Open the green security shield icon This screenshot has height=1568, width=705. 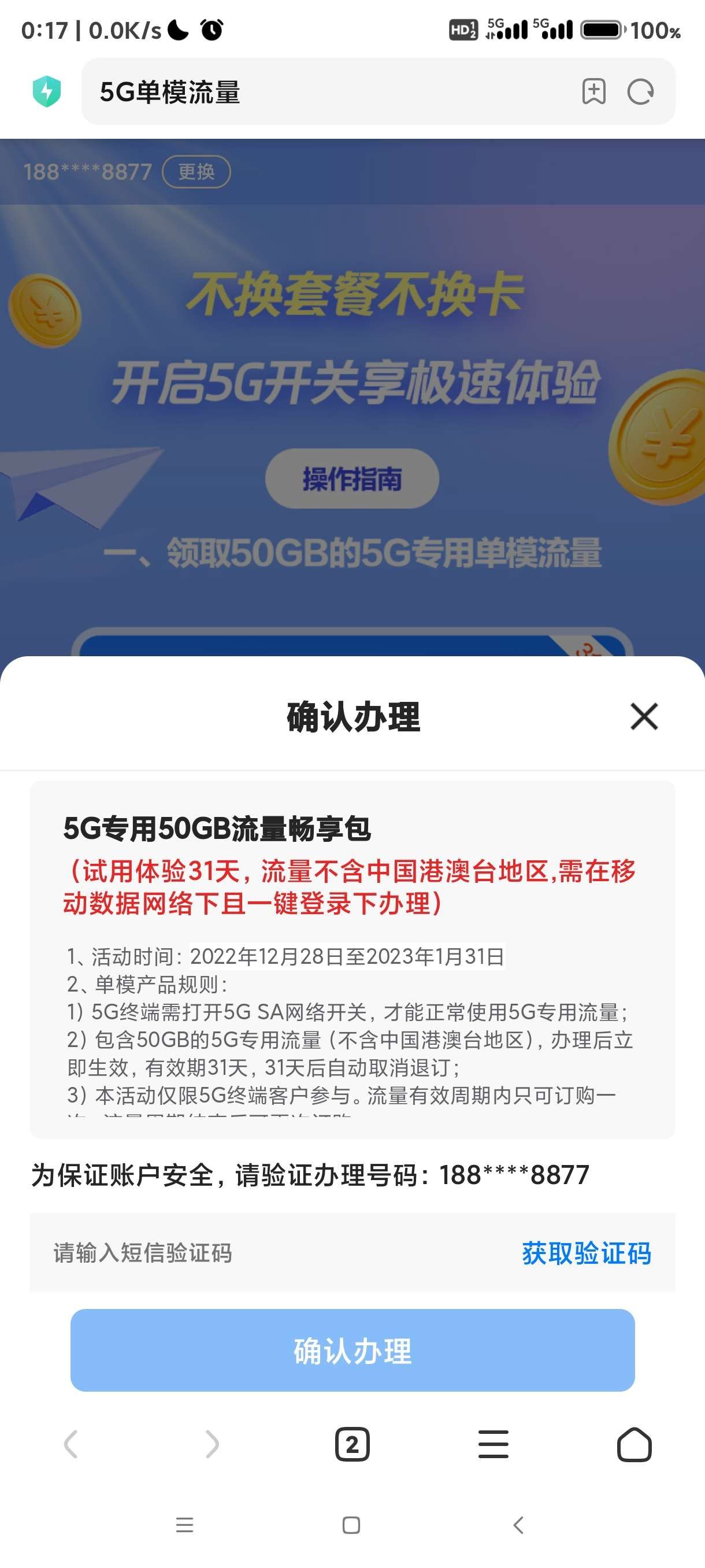tap(47, 92)
